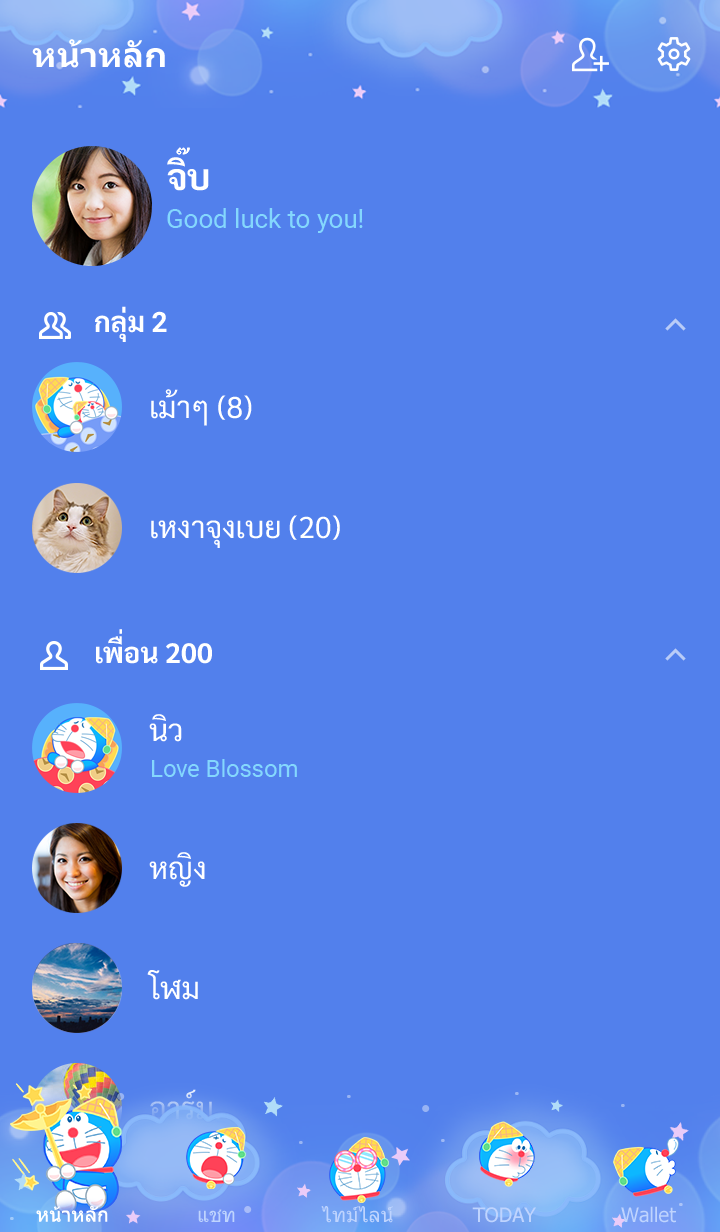Select friend หญิง from the list
The height and width of the screenshot is (1232, 720).
pos(178,868)
